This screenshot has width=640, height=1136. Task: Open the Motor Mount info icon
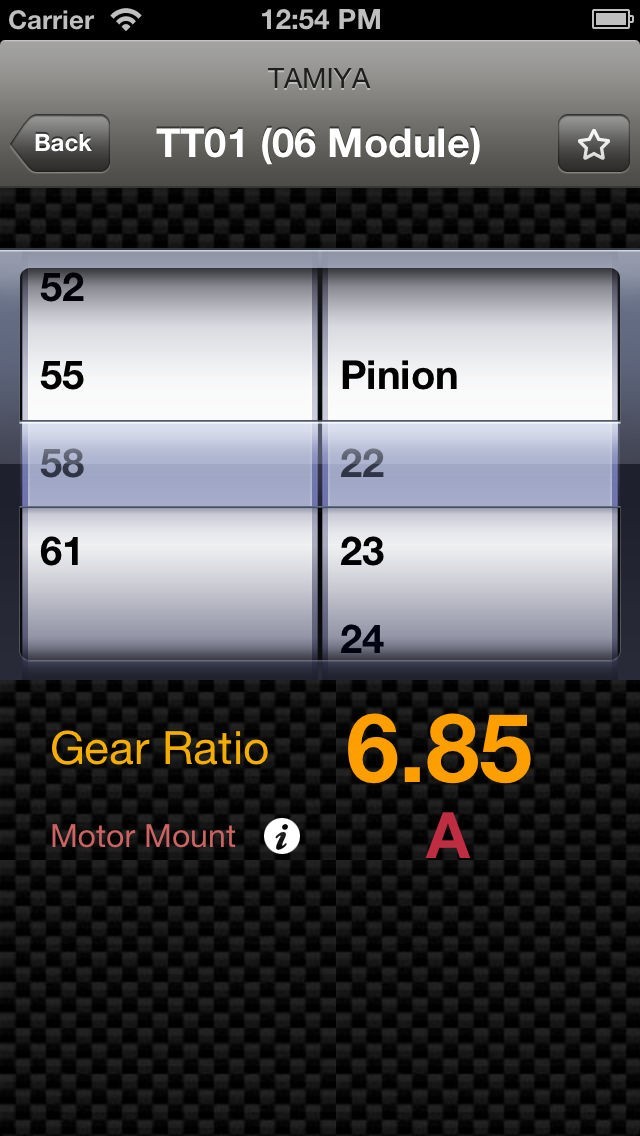point(282,837)
